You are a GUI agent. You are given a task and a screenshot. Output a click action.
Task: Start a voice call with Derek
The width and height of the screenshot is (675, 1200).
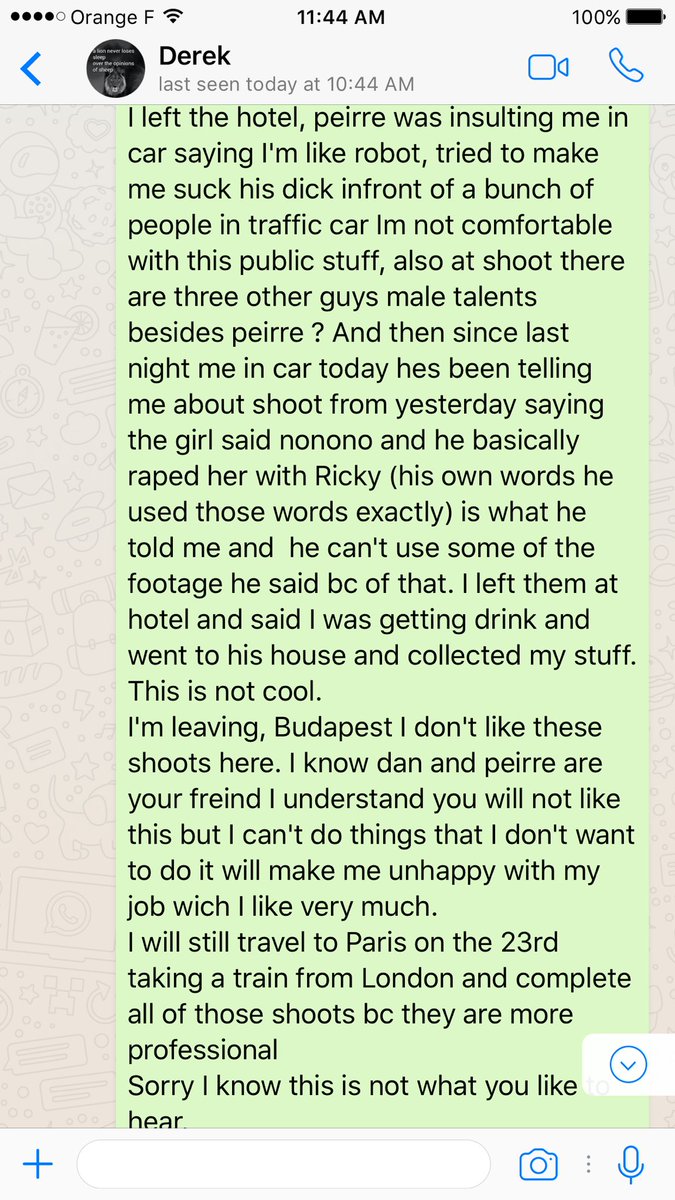(x=626, y=66)
